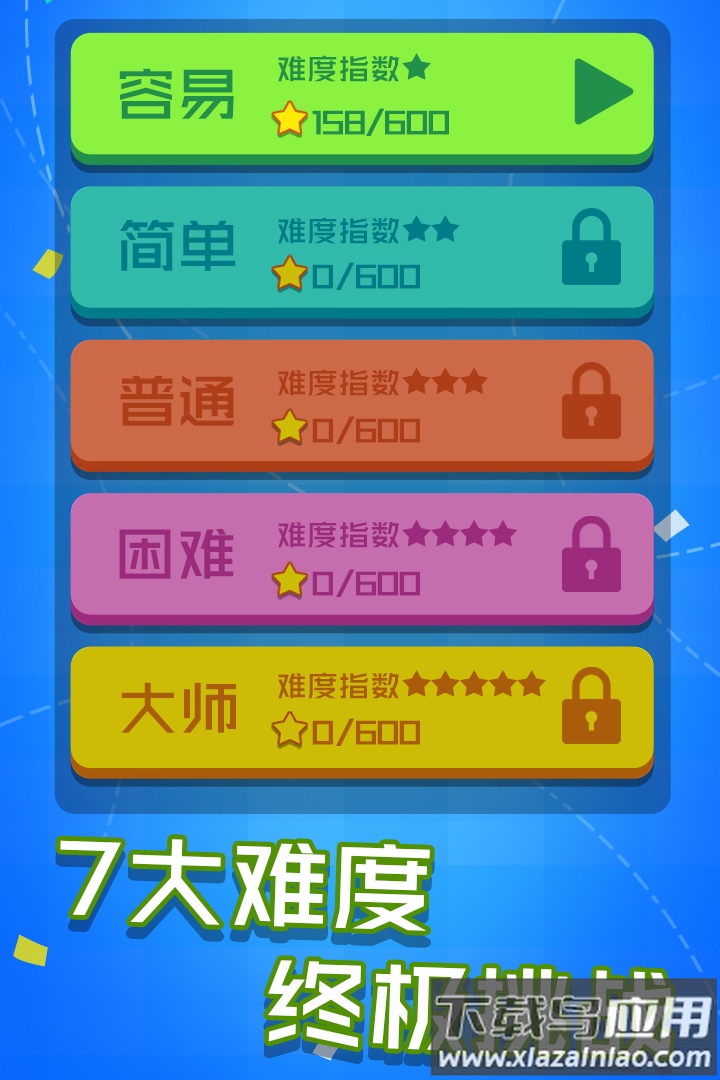Click the single star rating on 容易
720x1080 pixels.
[418, 68]
